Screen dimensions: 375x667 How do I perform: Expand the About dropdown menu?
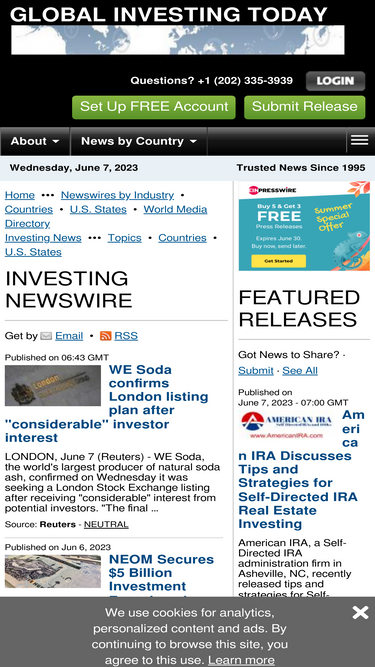[35, 141]
